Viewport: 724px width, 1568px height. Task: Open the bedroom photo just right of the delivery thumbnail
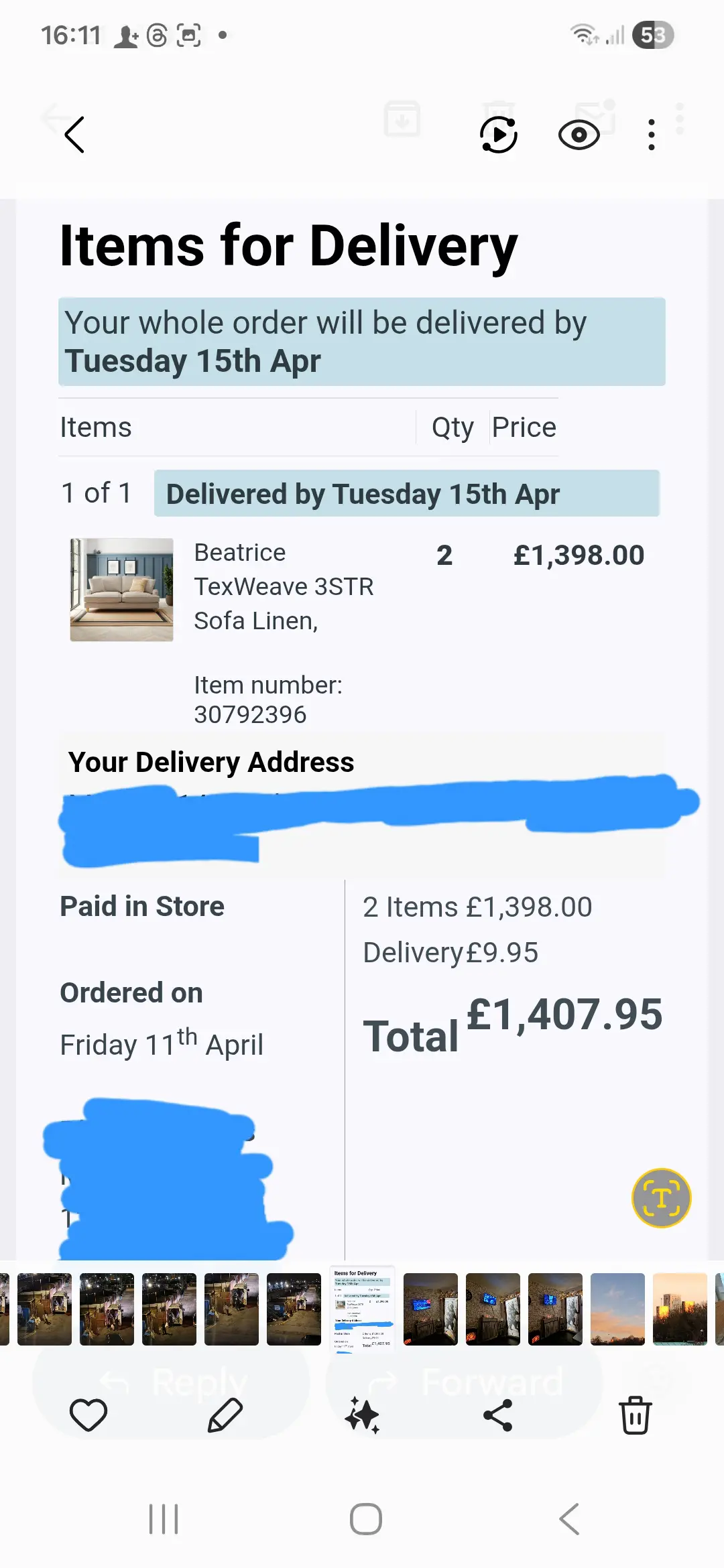pos(430,1309)
